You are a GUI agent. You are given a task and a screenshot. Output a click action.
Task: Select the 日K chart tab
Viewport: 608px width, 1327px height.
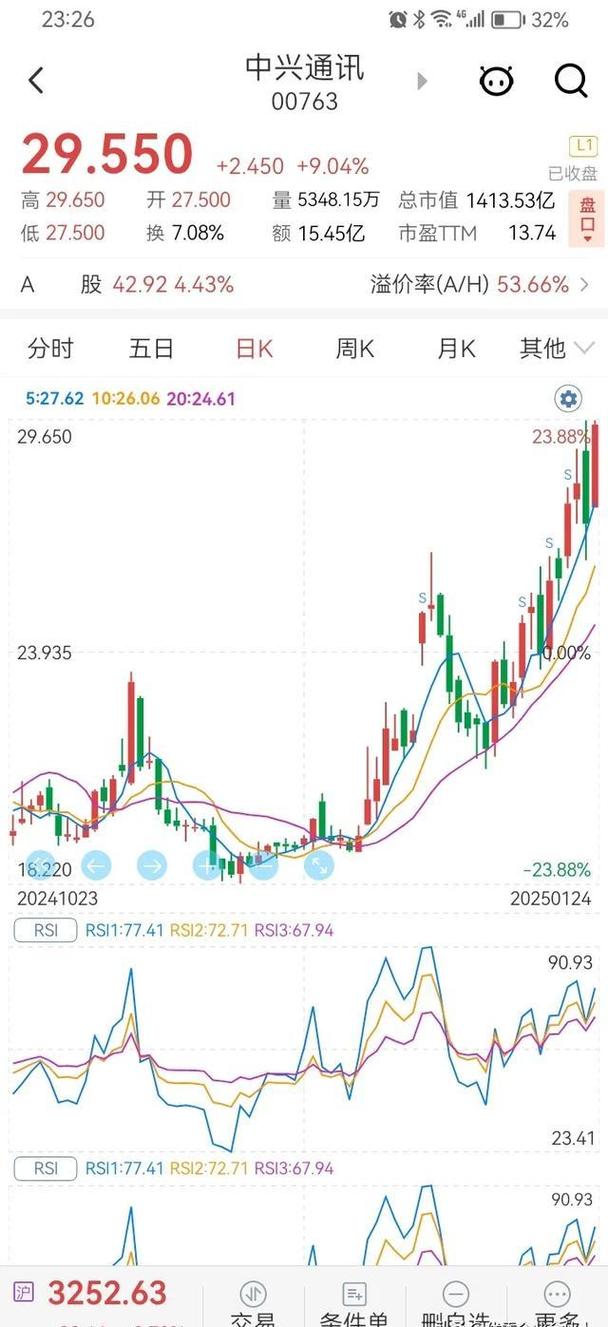pyautogui.click(x=254, y=349)
